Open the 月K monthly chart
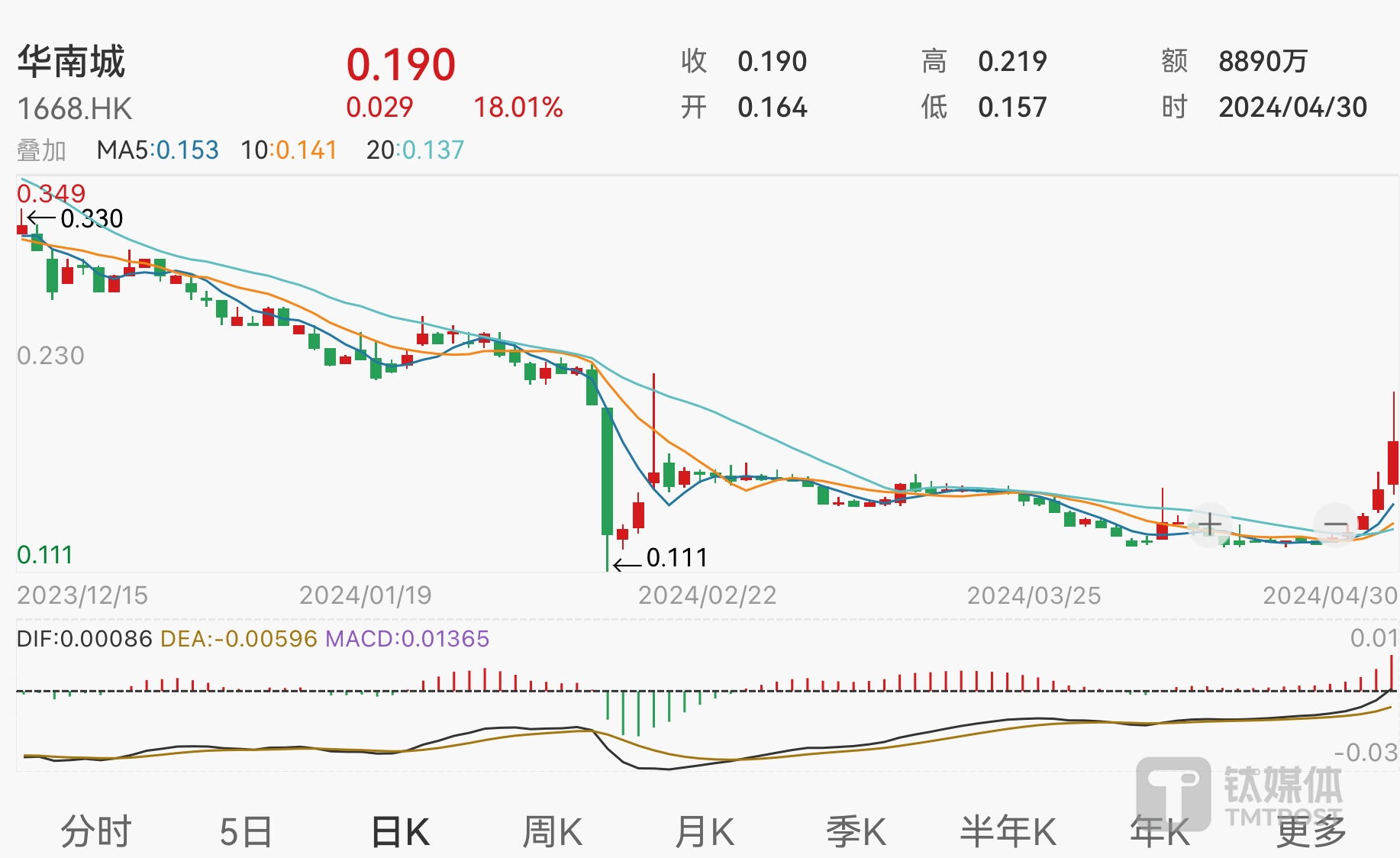Image resolution: width=1400 pixels, height=858 pixels. 704,831
